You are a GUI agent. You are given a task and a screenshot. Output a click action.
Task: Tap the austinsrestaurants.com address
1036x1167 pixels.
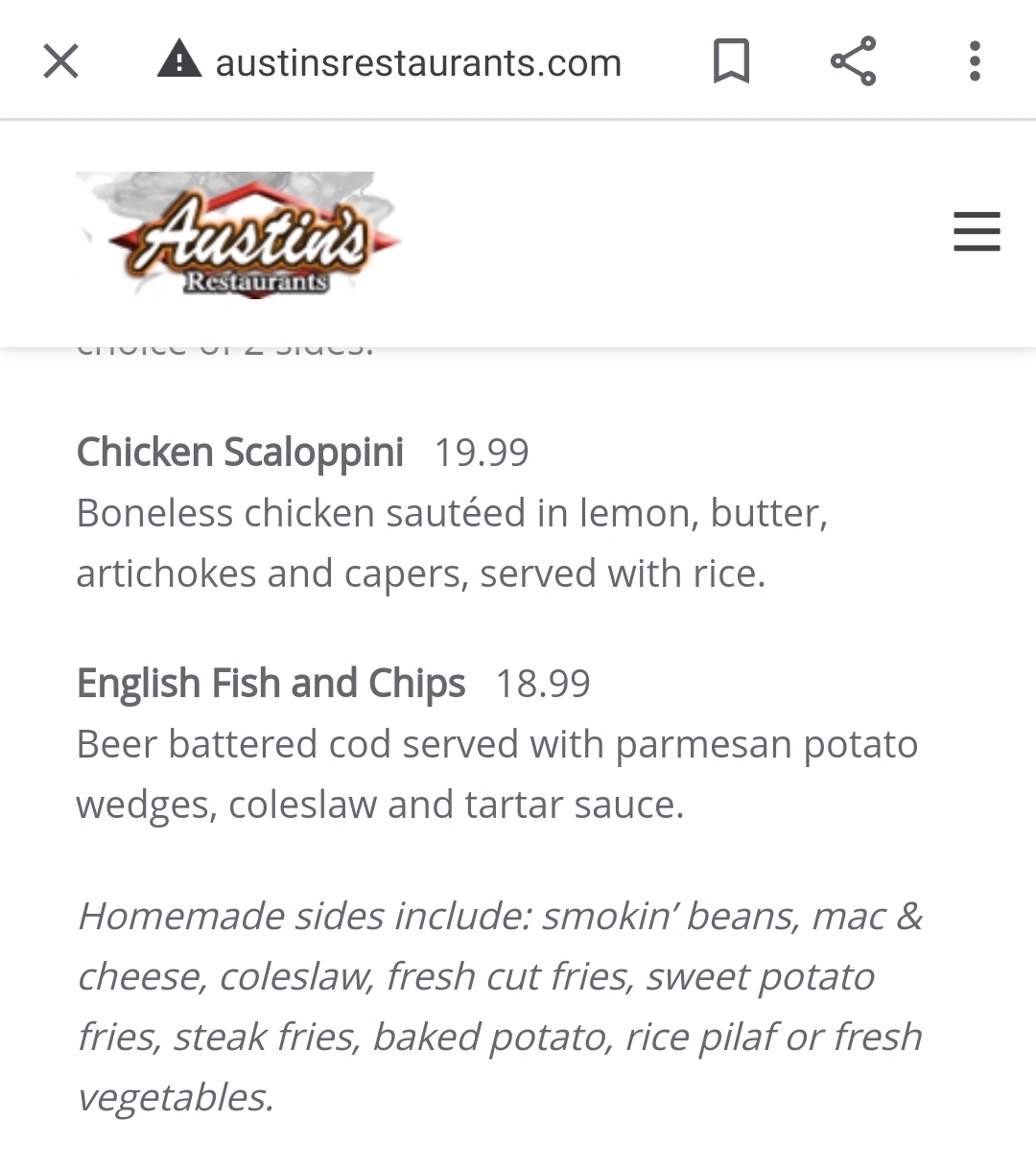(x=418, y=63)
